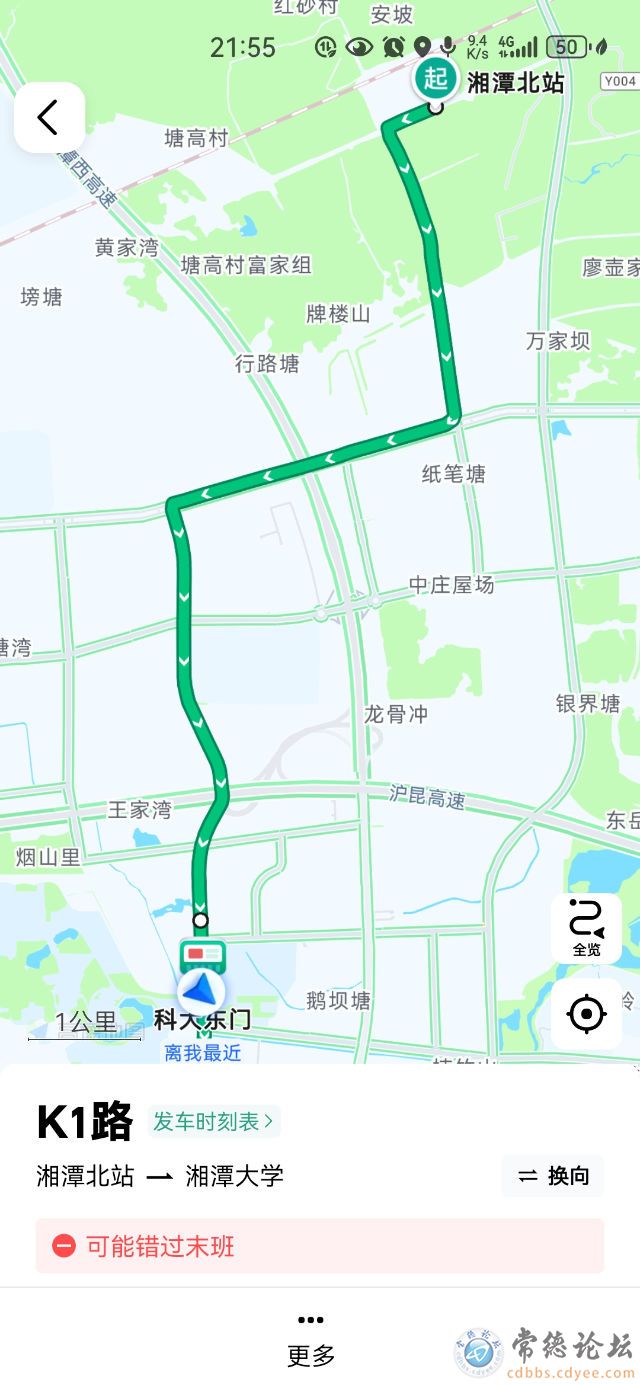Go back using the arrow button
This screenshot has width=640, height=1386.
coord(48,118)
